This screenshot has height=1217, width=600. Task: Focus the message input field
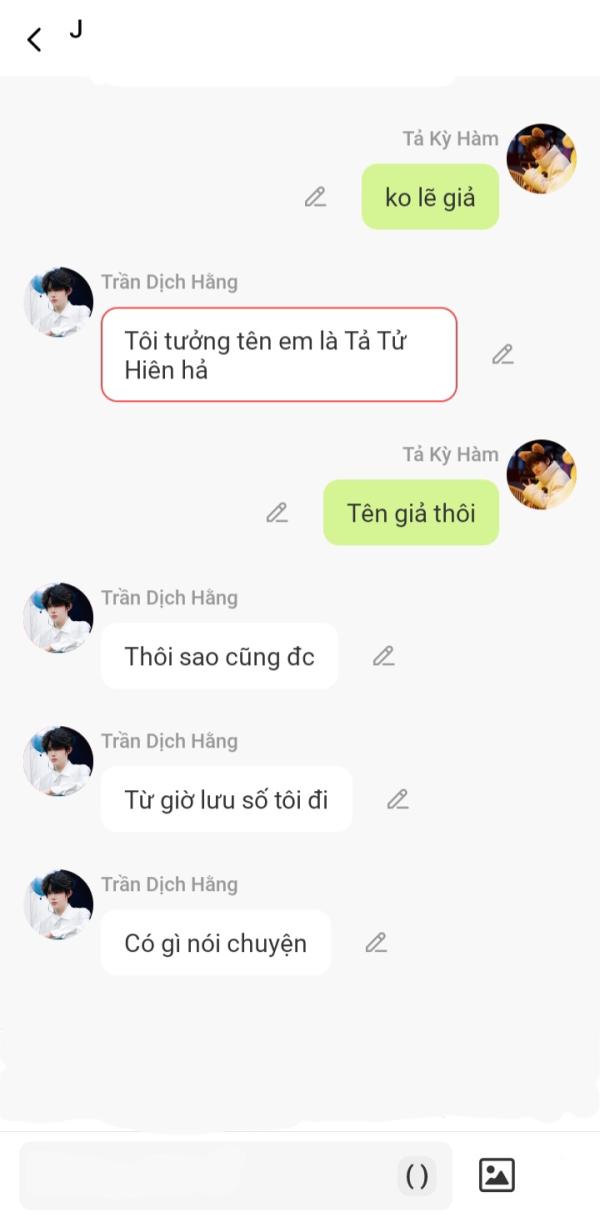click(200, 1175)
